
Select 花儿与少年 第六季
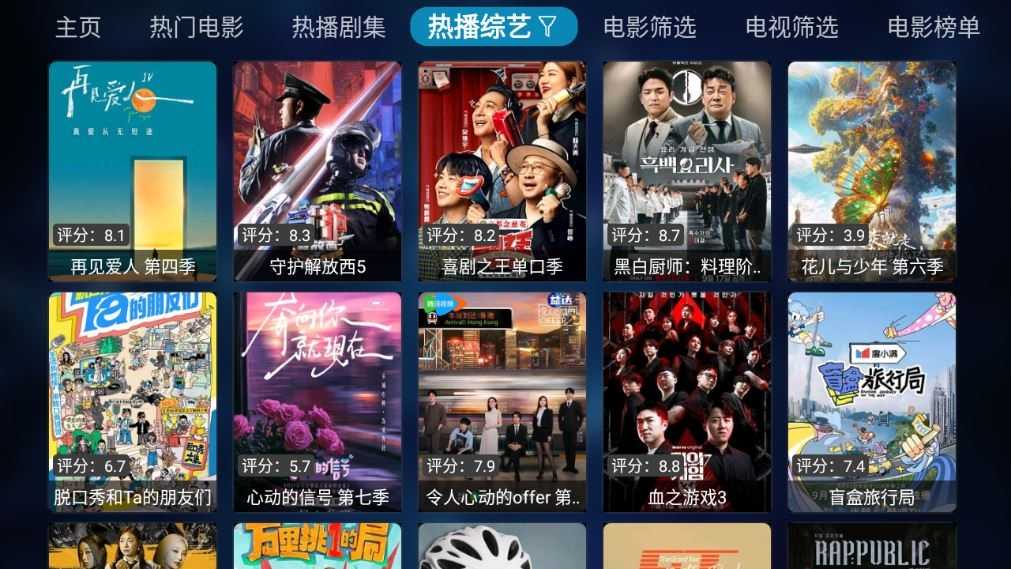point(871,170)
